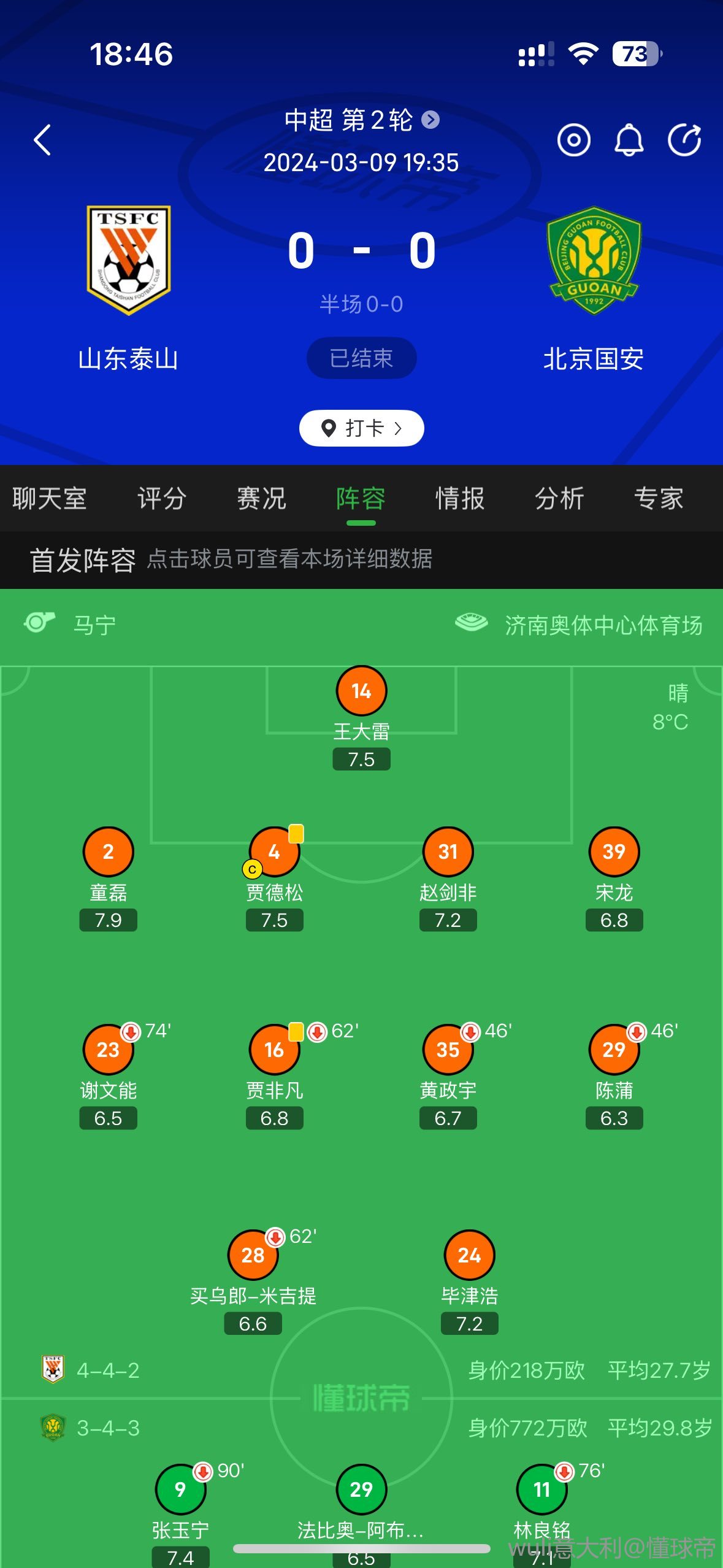
Task: Switch to the 专家 tab
Action: 659,498
